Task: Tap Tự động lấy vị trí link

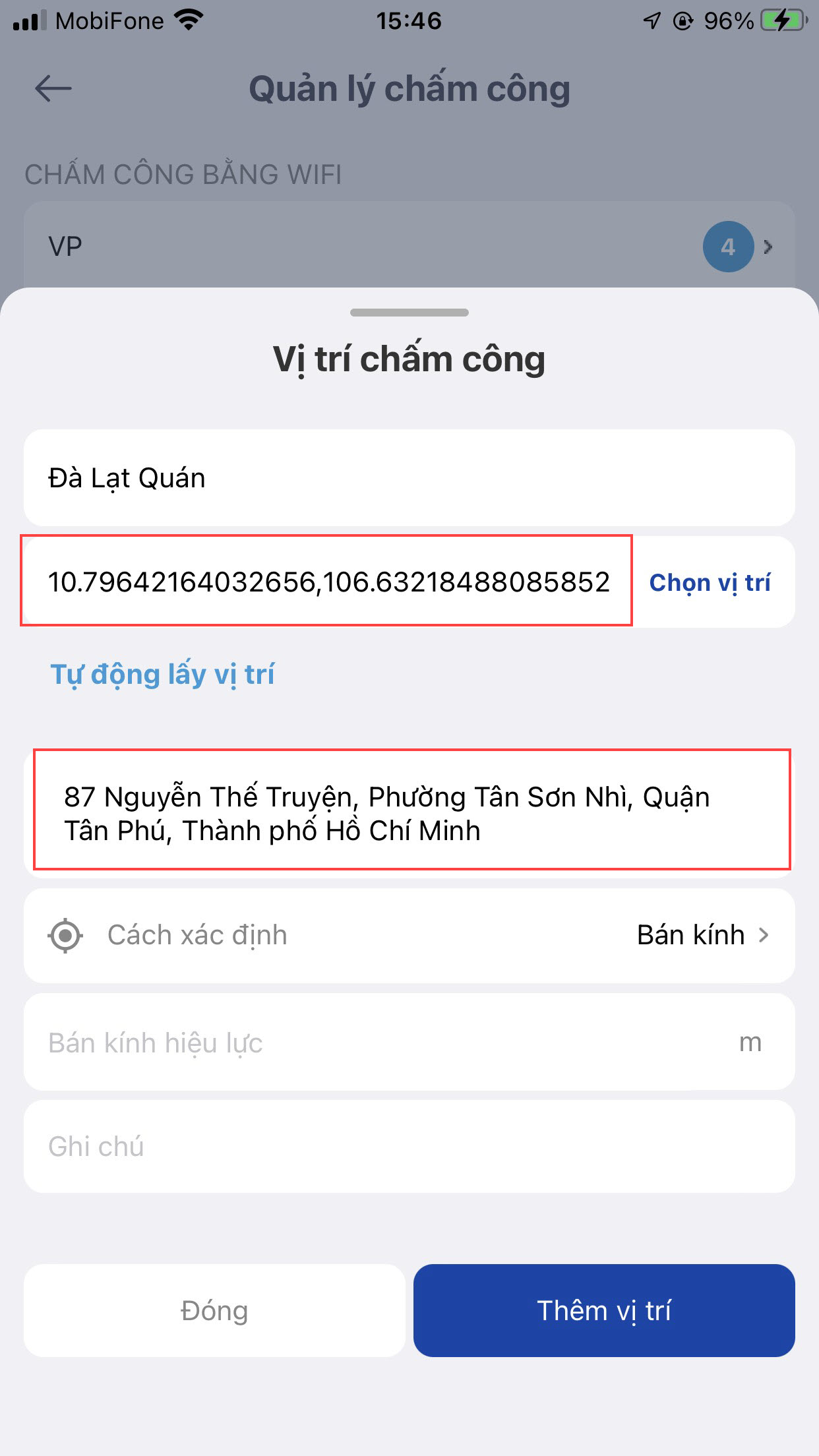Action: click(x=162, y=675)
